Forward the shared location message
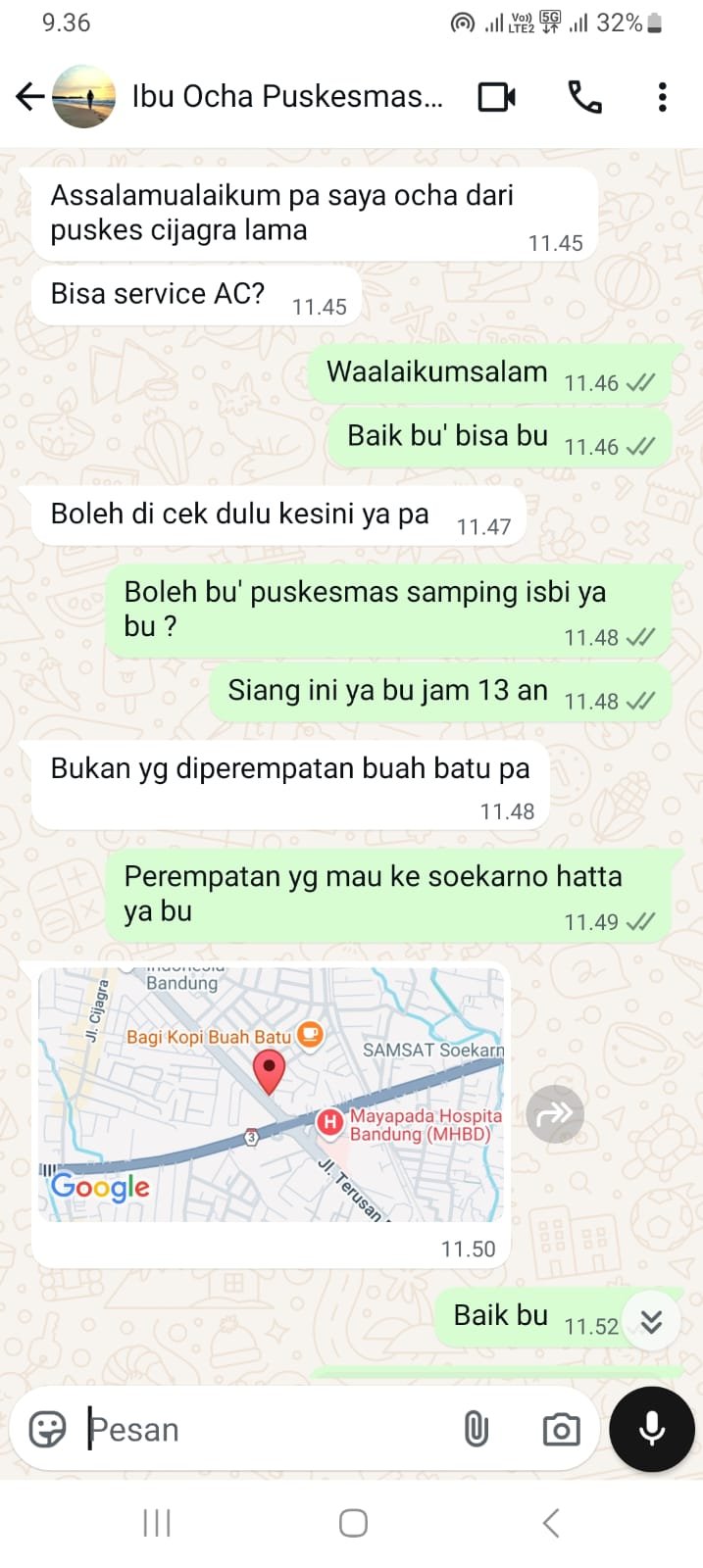 point(555,1113)
